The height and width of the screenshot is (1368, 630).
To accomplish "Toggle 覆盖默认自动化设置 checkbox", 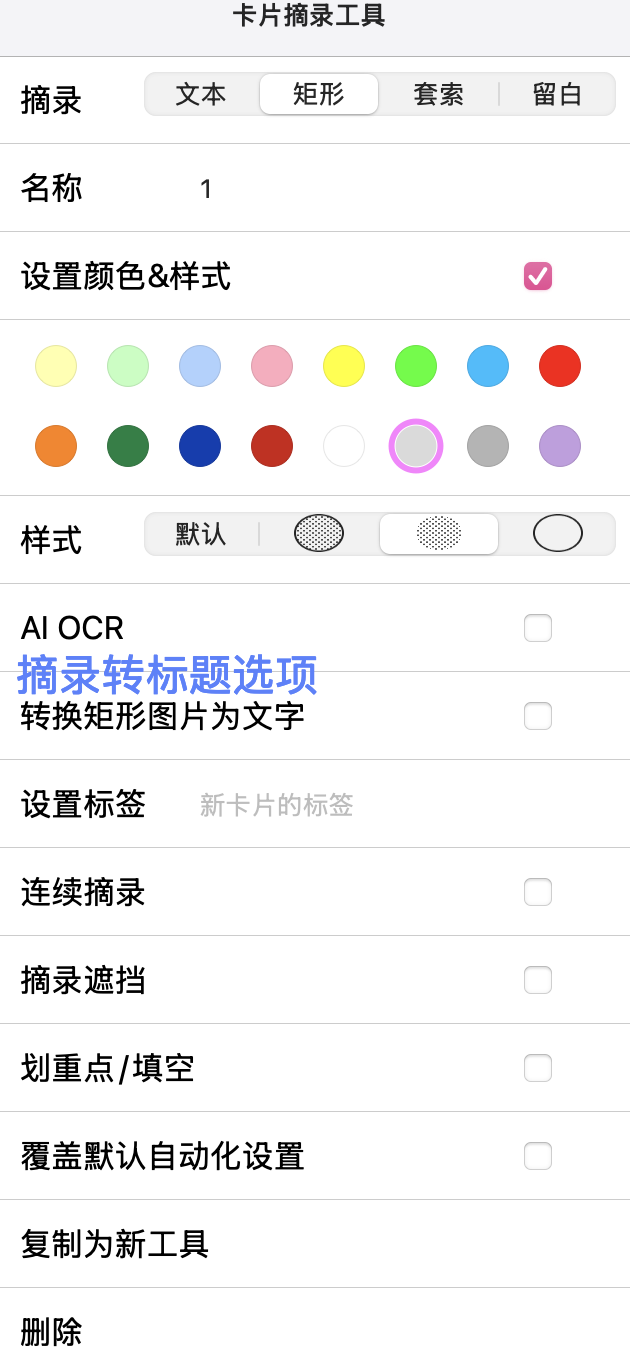I will (x=538, y=1156).
